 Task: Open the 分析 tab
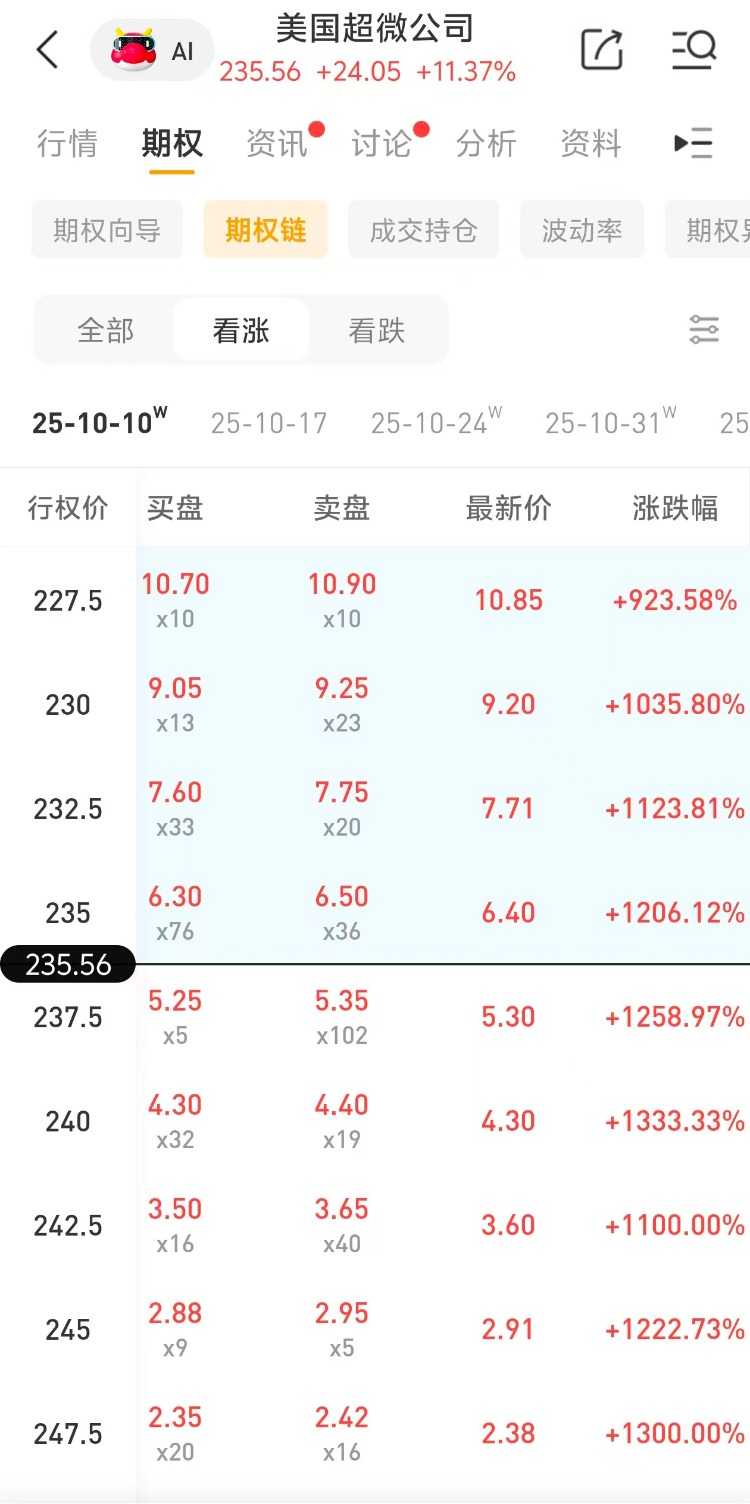486,144
